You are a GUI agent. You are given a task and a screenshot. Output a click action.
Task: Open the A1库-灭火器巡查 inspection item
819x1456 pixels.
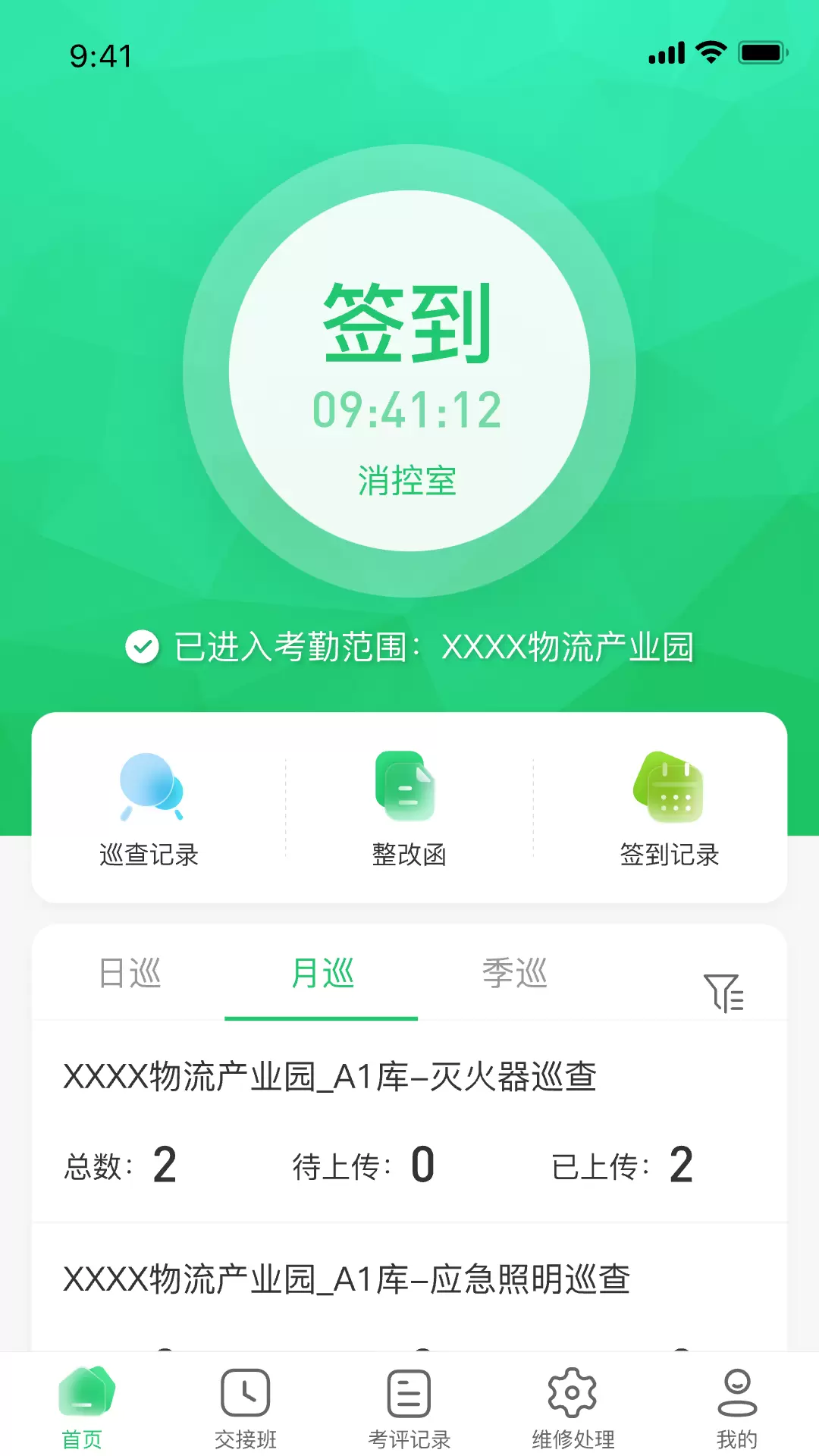click(409, 1122)
